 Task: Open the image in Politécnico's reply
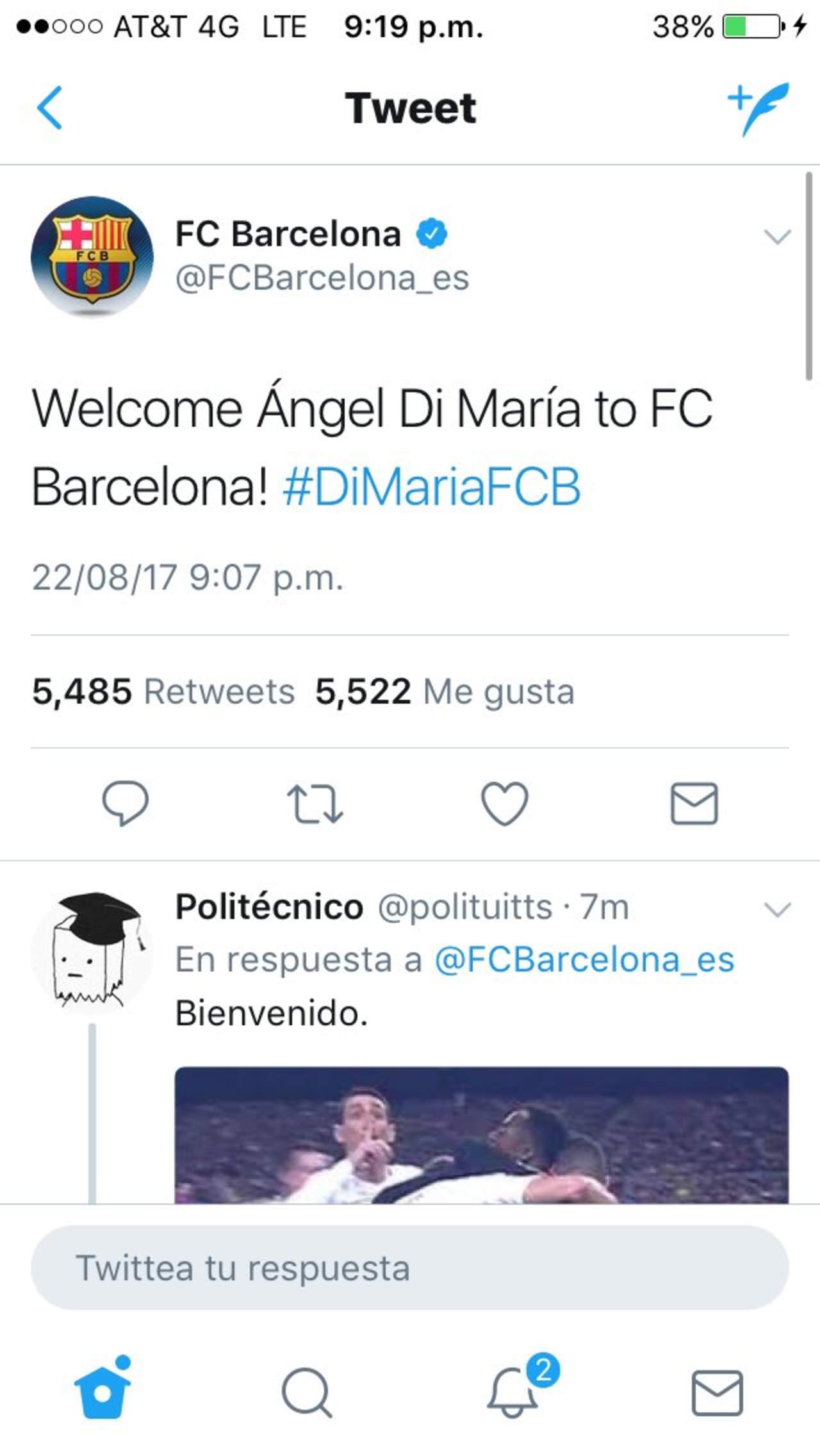(x=481, y=1134)
